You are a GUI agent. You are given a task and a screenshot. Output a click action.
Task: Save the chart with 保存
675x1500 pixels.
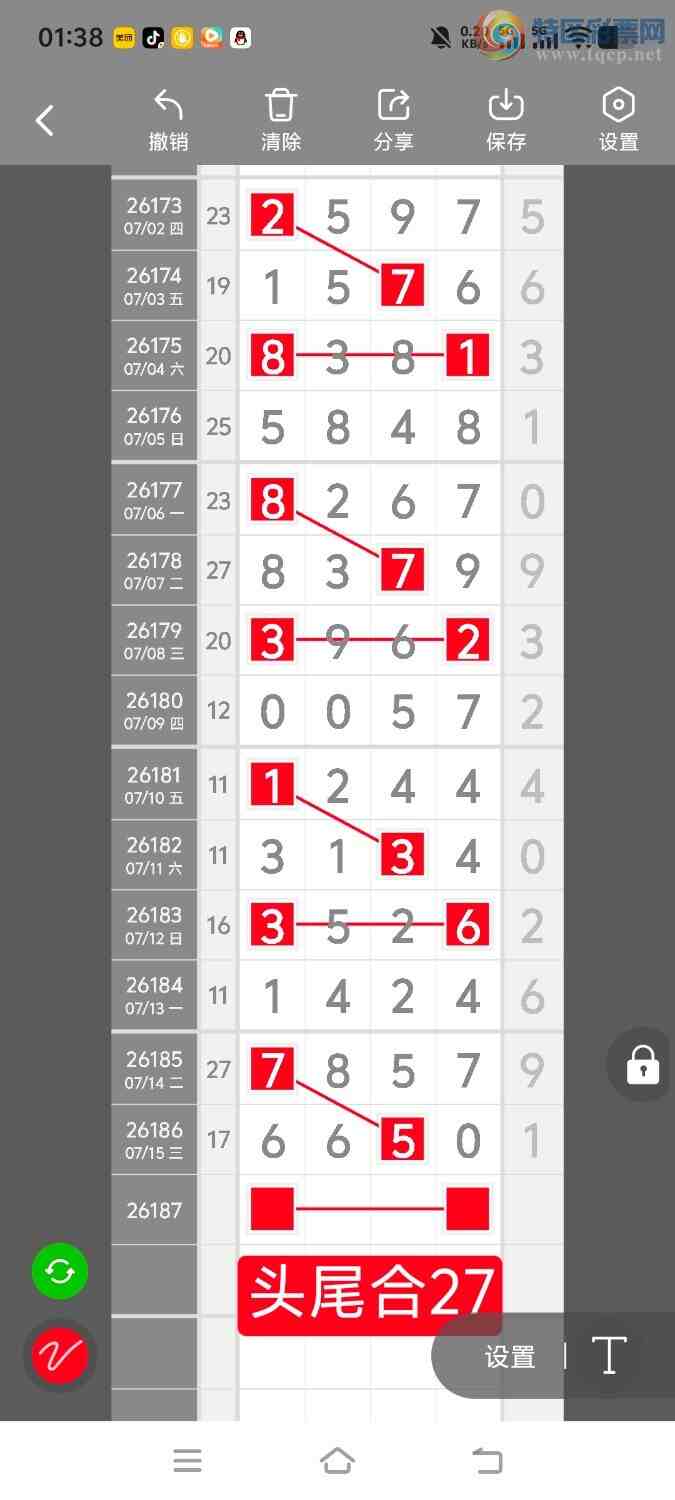[x=506, y=120]
